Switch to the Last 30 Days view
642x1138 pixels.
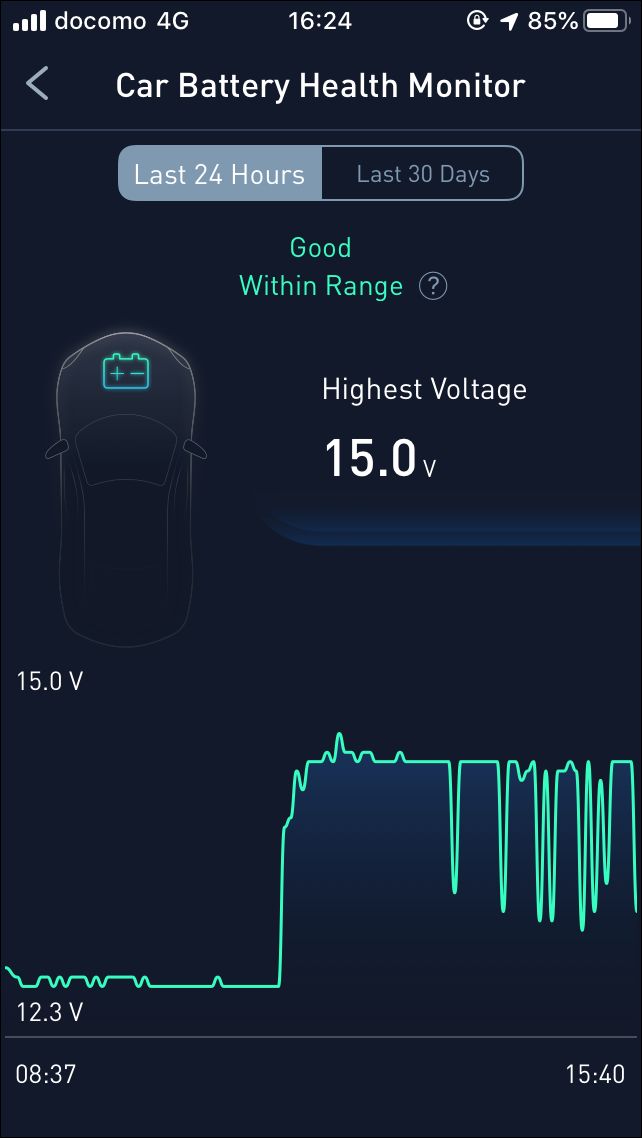[x=422, y=173]
